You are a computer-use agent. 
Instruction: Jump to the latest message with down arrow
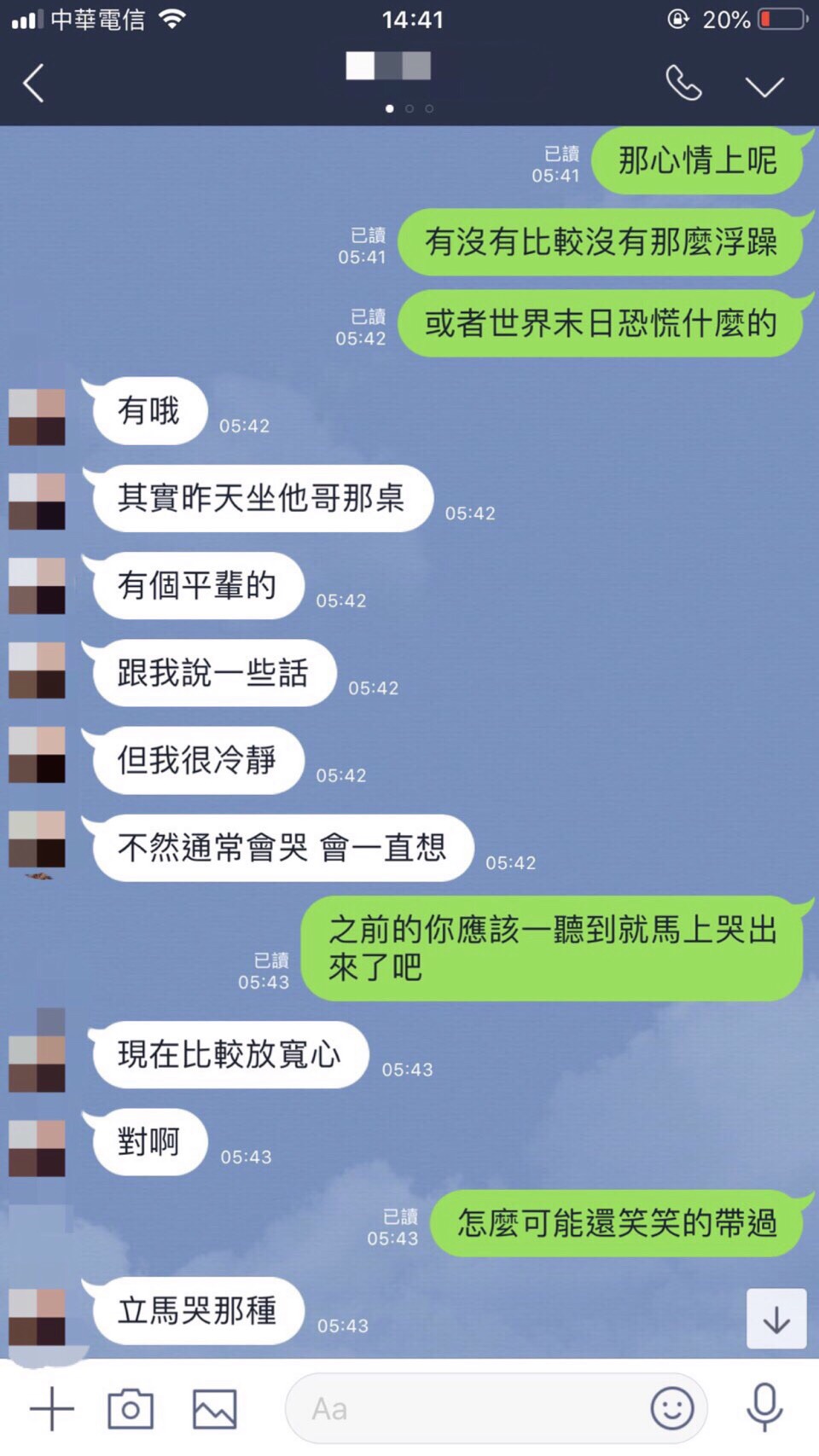coord(775,1319)
